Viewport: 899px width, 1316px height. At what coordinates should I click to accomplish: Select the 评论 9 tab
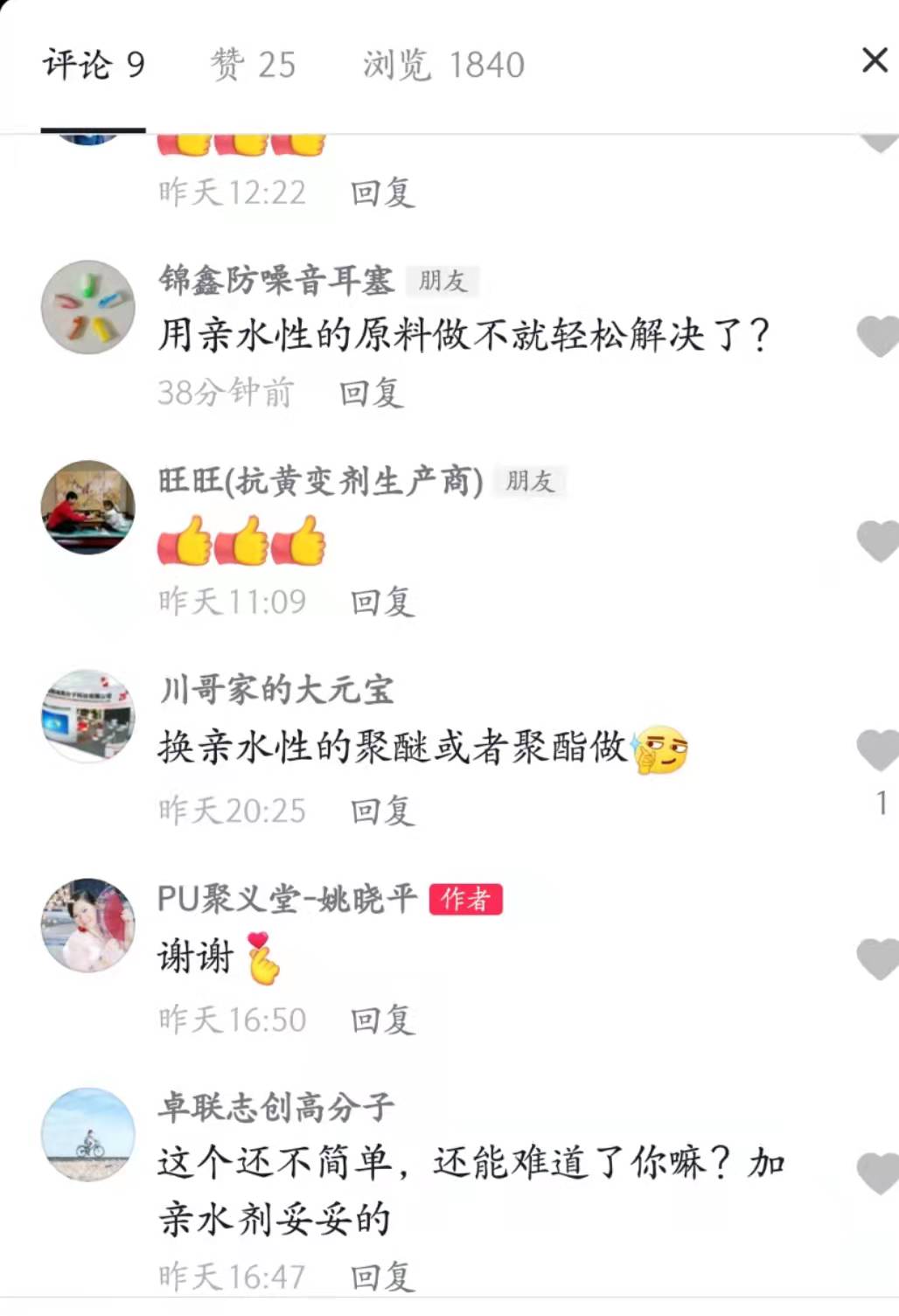94,65
